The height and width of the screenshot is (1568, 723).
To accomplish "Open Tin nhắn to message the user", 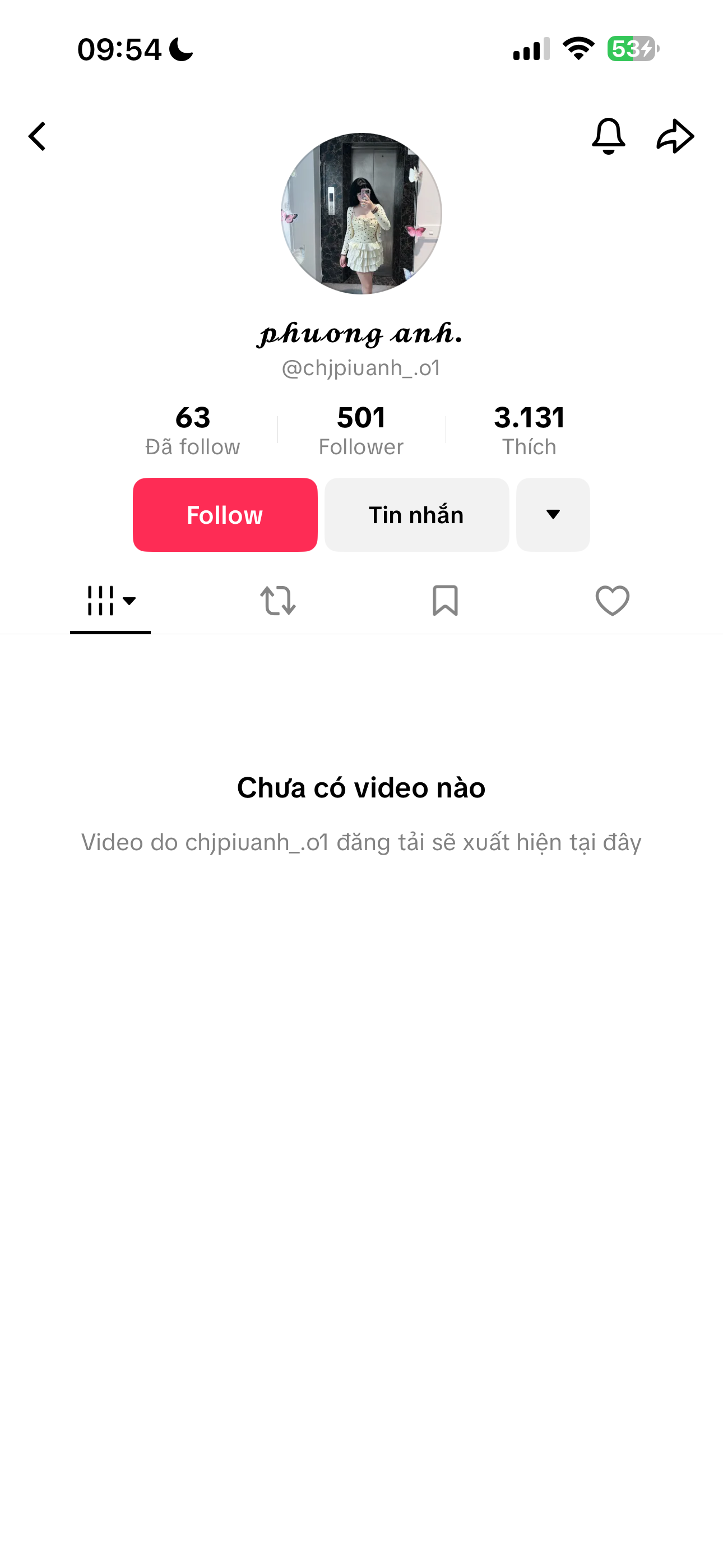I will (416, 515).
